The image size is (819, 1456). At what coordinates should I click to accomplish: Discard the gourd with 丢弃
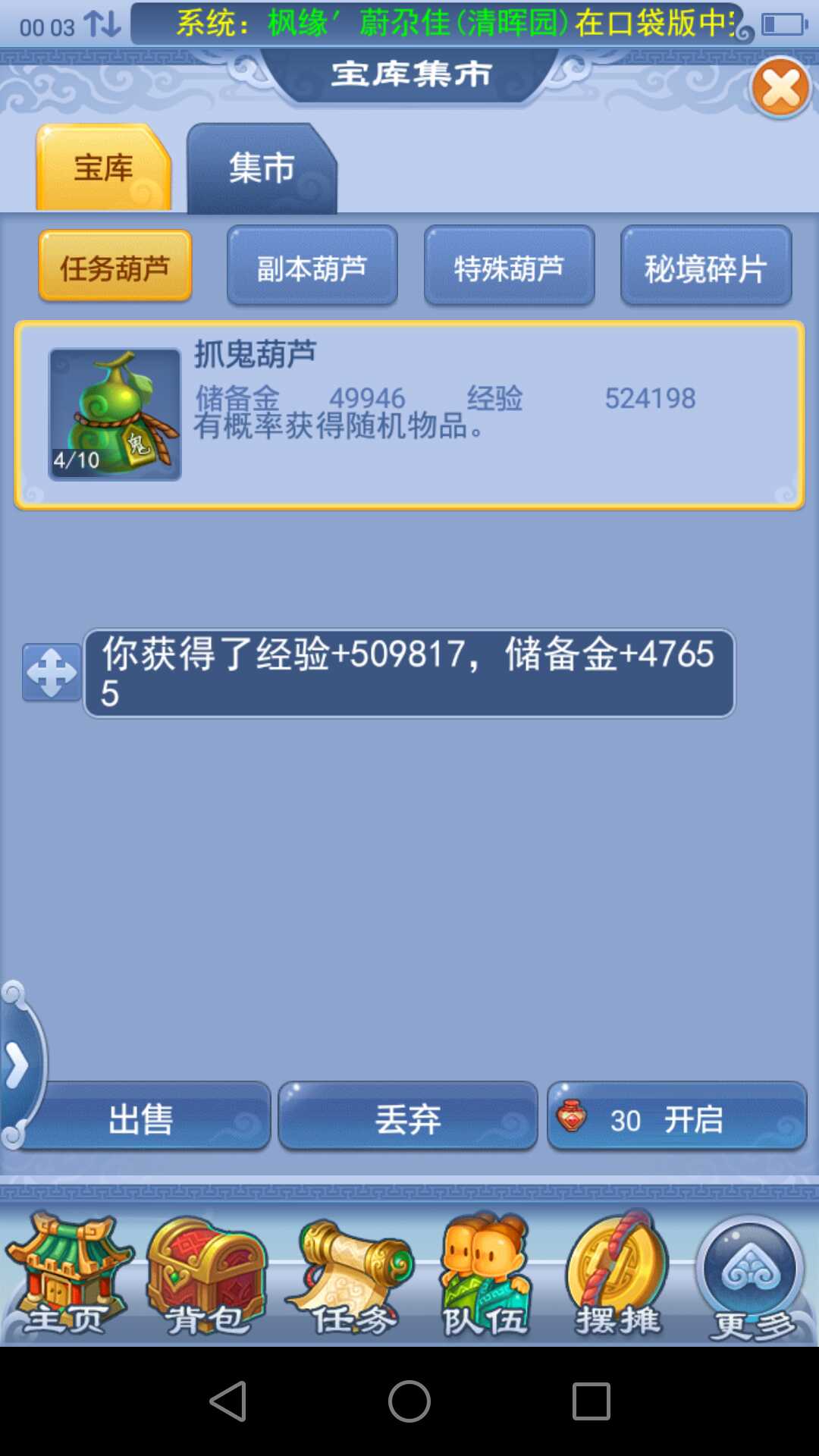pyautogui.click(x=408, y=1119)
